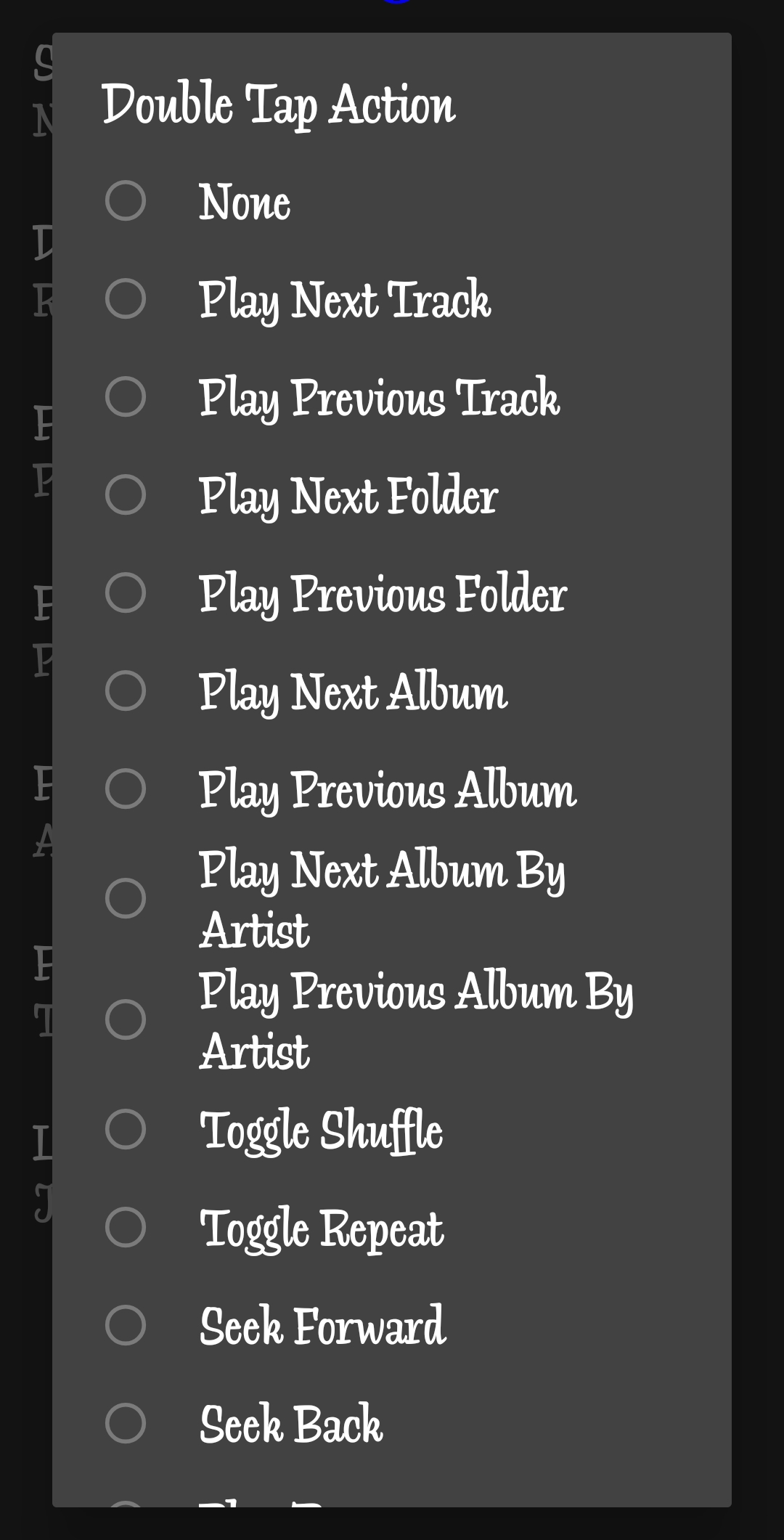Select Play Next Album
The height and width of the screenshot is (1540, 784).
[x=126, y=691]
